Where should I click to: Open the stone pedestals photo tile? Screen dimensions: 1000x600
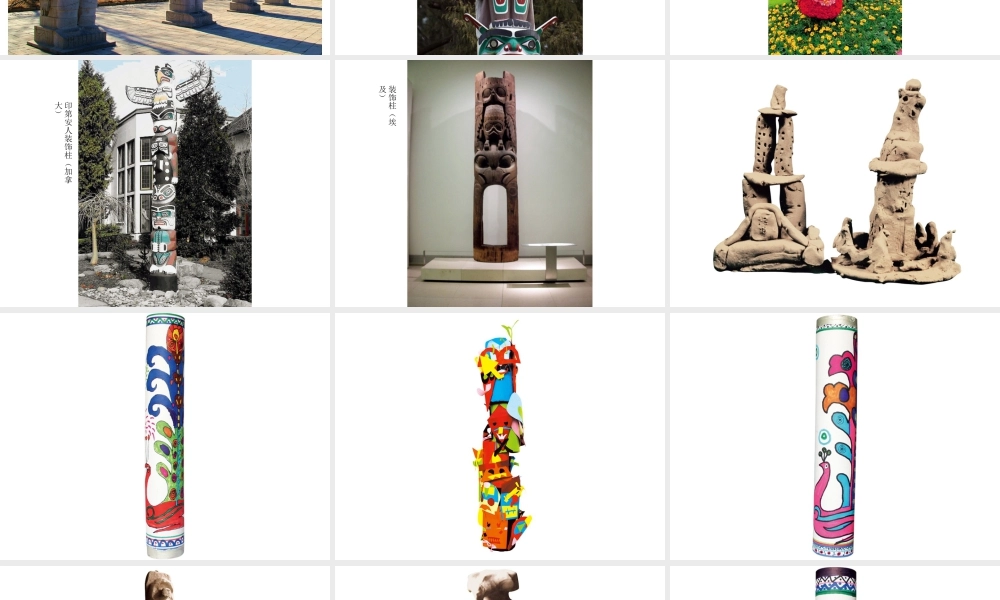(165, 27)
